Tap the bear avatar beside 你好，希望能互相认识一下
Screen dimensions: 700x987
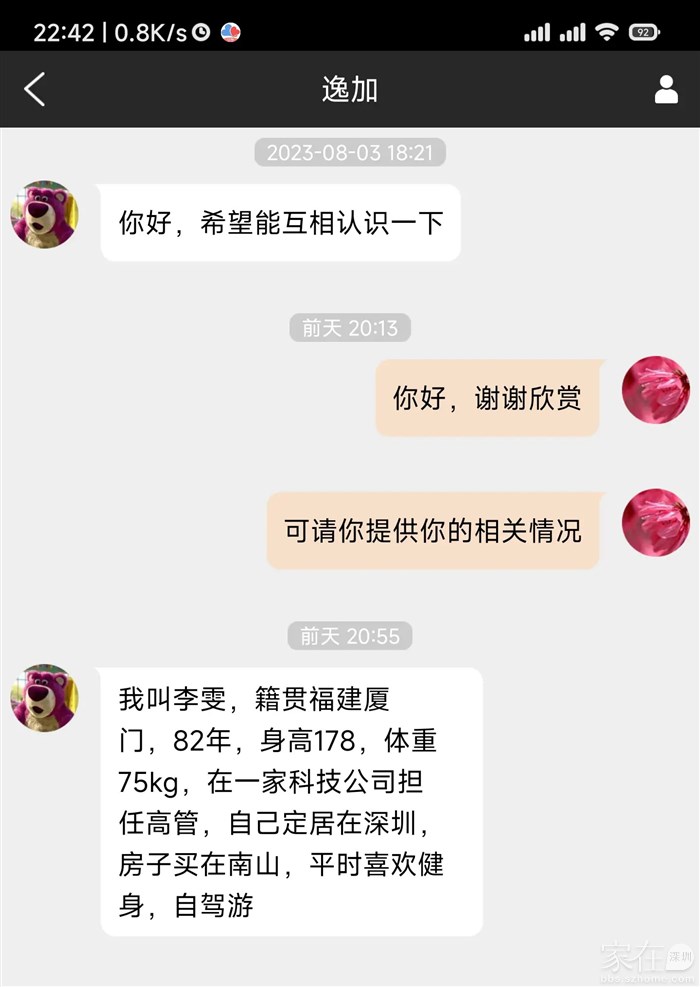tap(44, 214)
